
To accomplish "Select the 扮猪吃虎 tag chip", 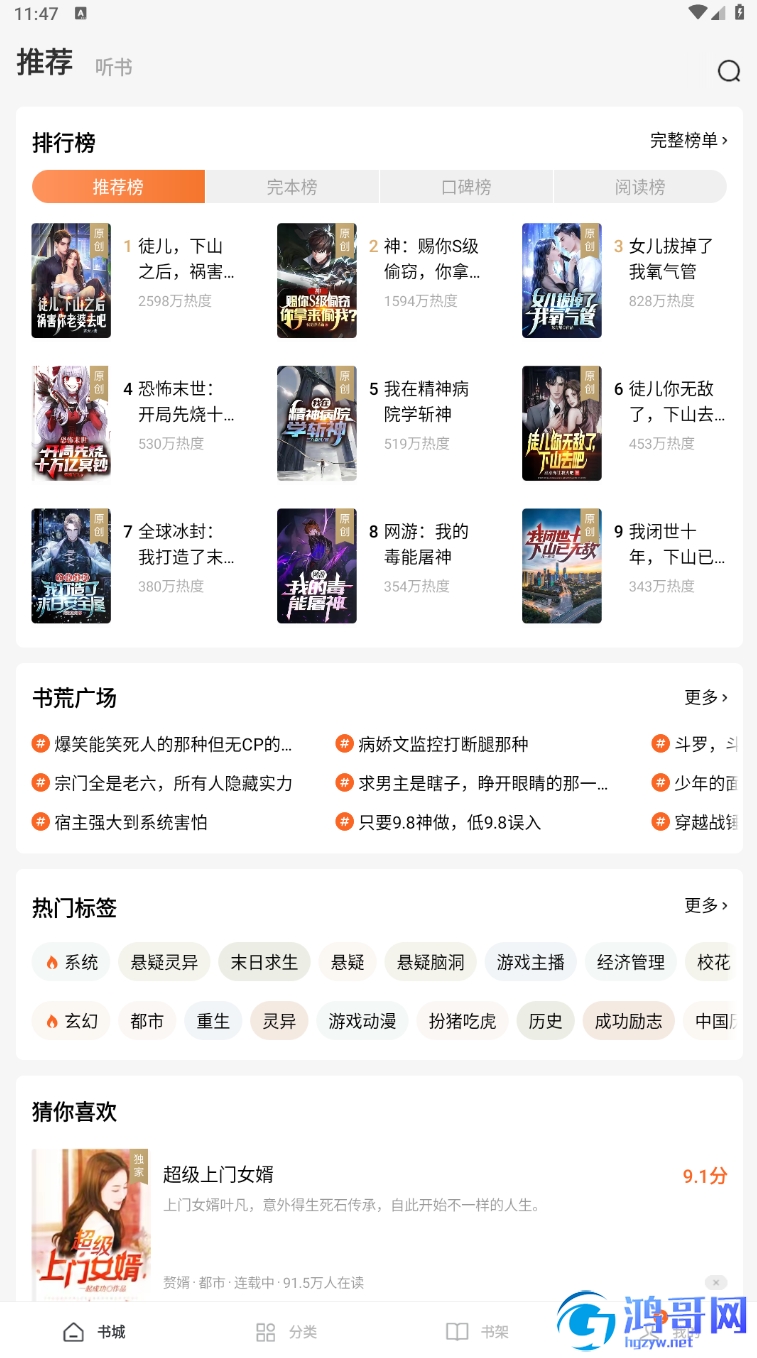I will (x=462, y=1021).
